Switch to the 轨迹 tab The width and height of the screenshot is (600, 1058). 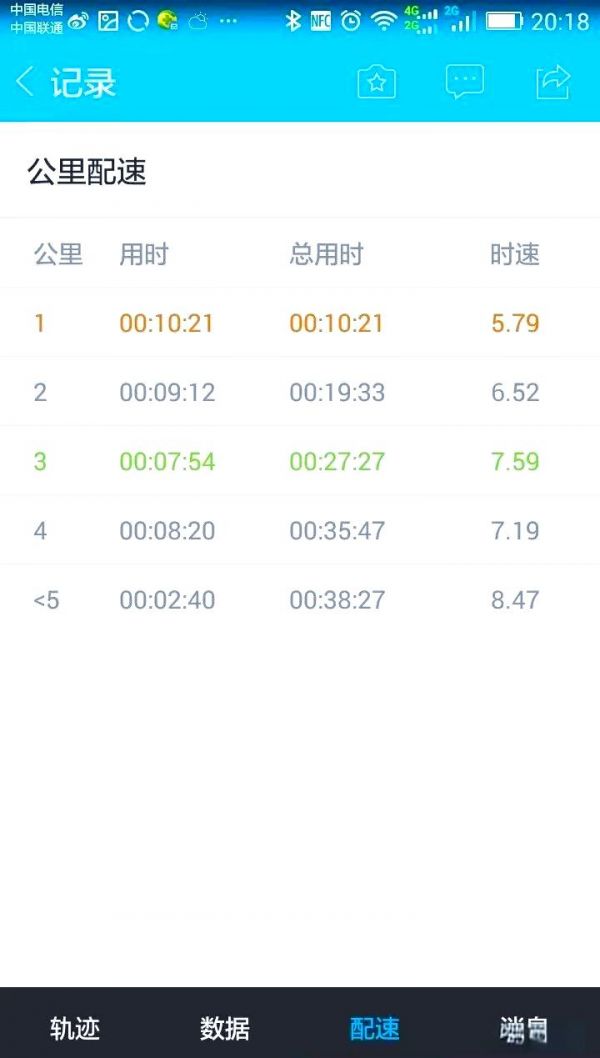click(75, 1027)
